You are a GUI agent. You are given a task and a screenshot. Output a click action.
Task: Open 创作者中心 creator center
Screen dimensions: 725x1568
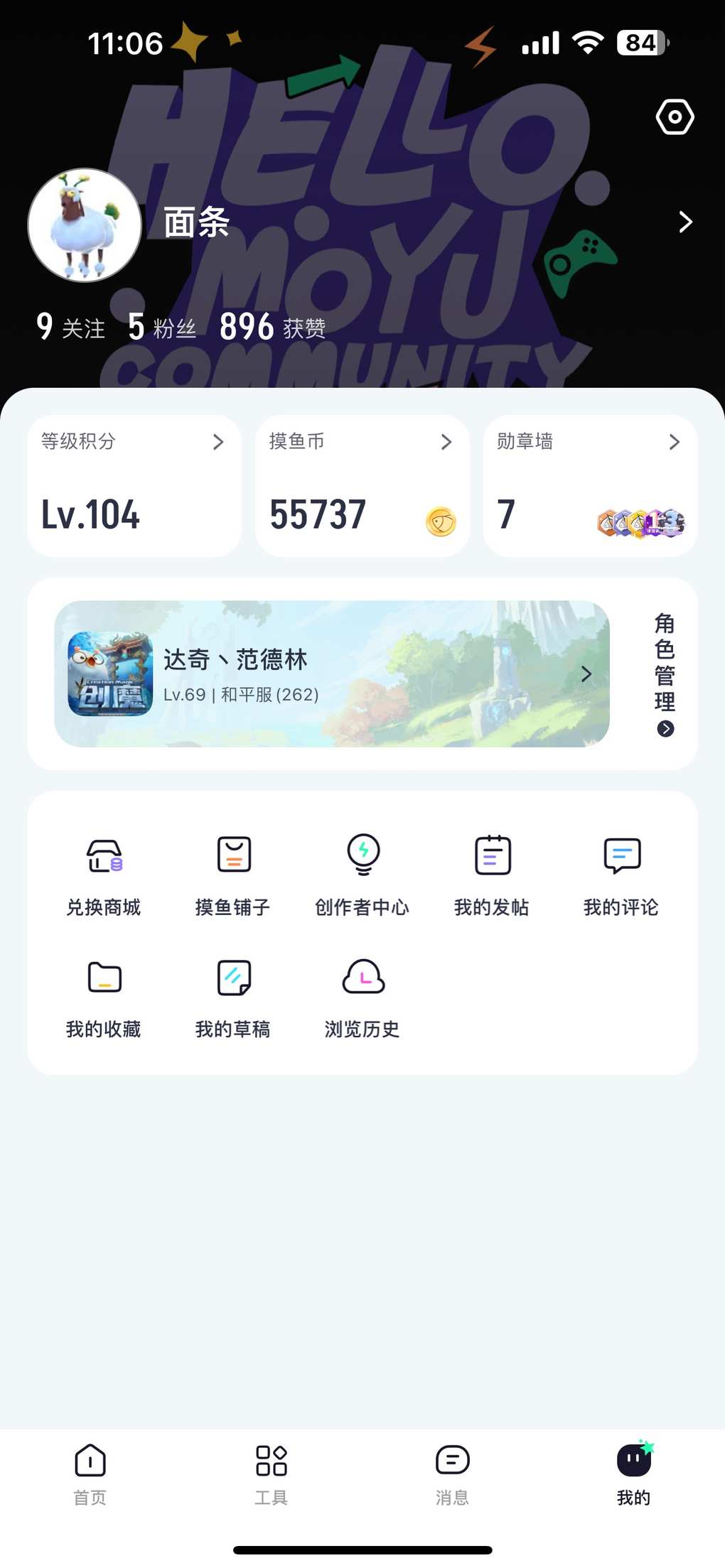(x=362, y=874)
